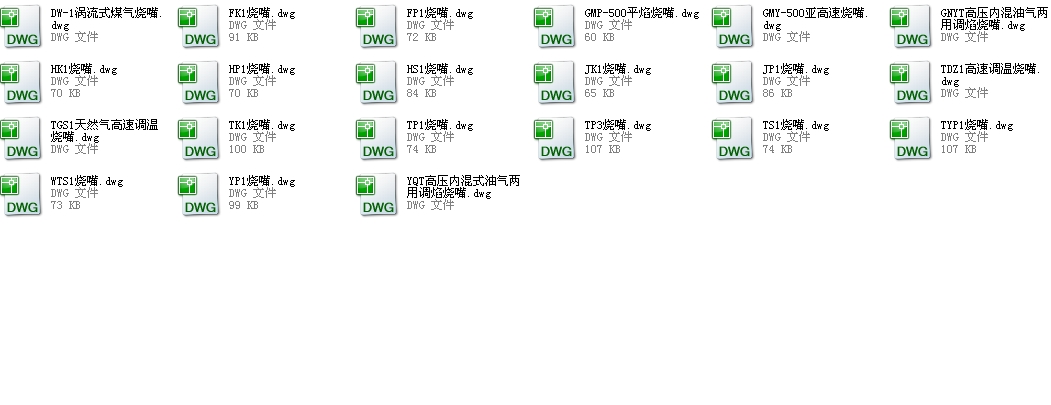1051x405 pixels.
Task: Open the WTS1烧嘴.dwg file
Action: coord(22,195)
